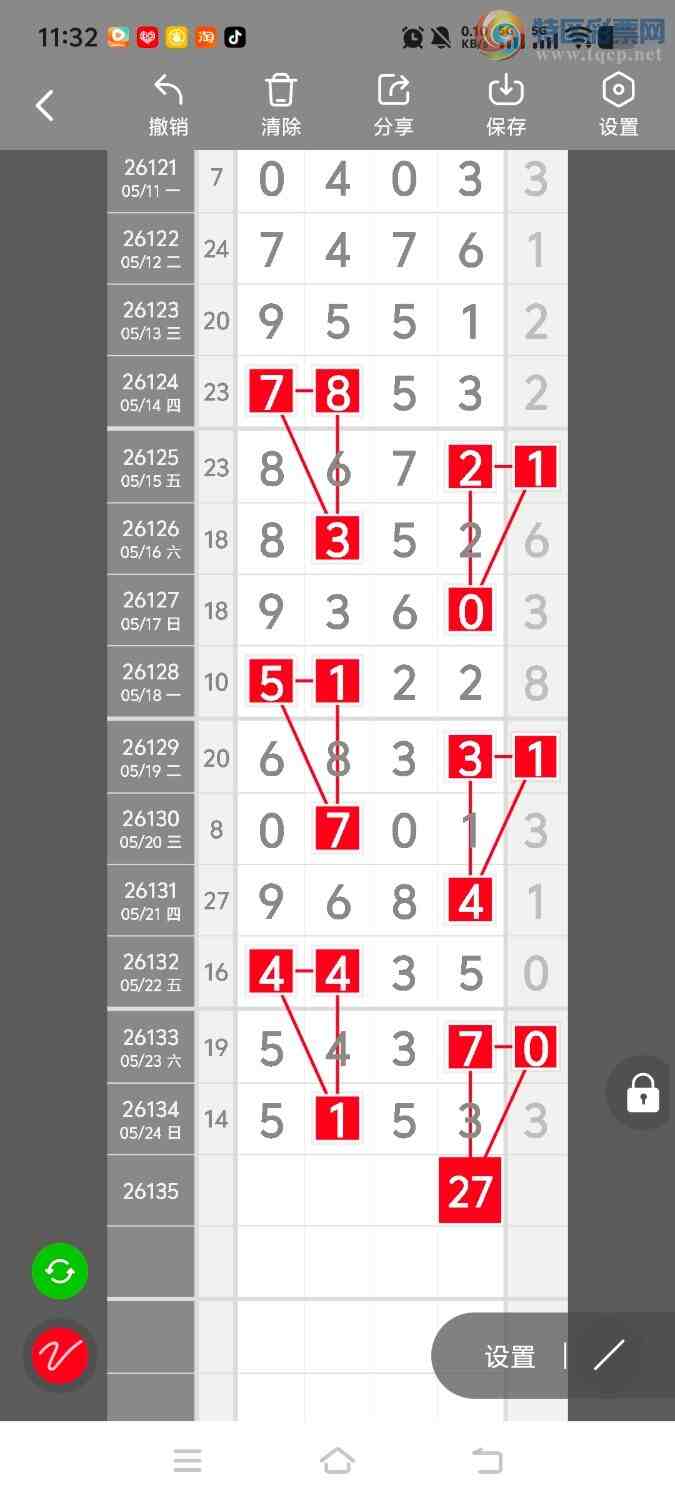Image resolution: width=675 pixels, height=1500 pixels.
Task: Select the line tool in the floating pill
Action: click(x=609, y=1355)
